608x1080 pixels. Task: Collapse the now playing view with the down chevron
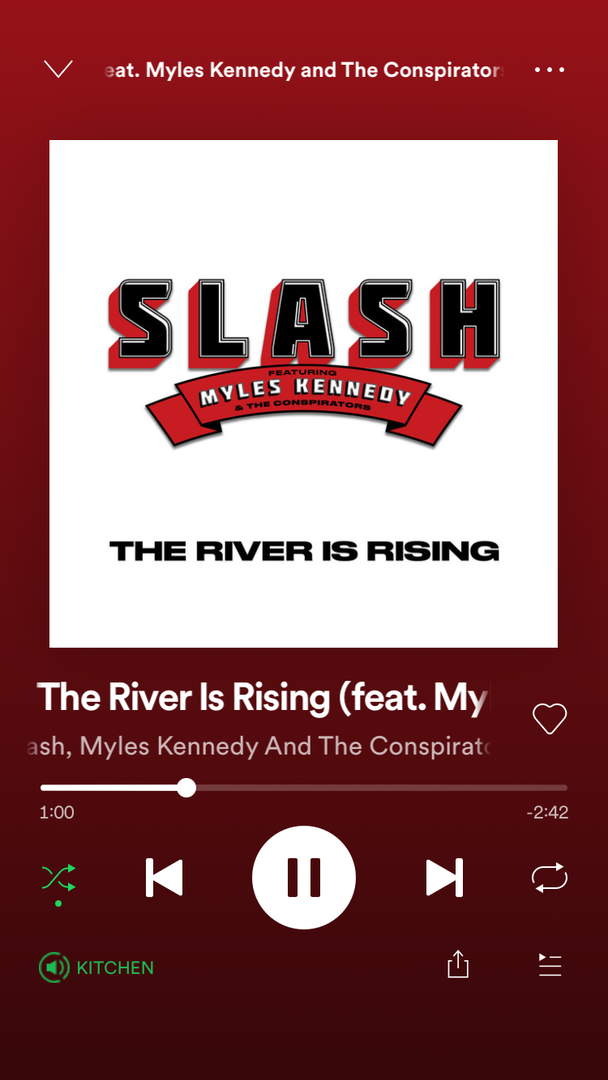pos(58,70)
